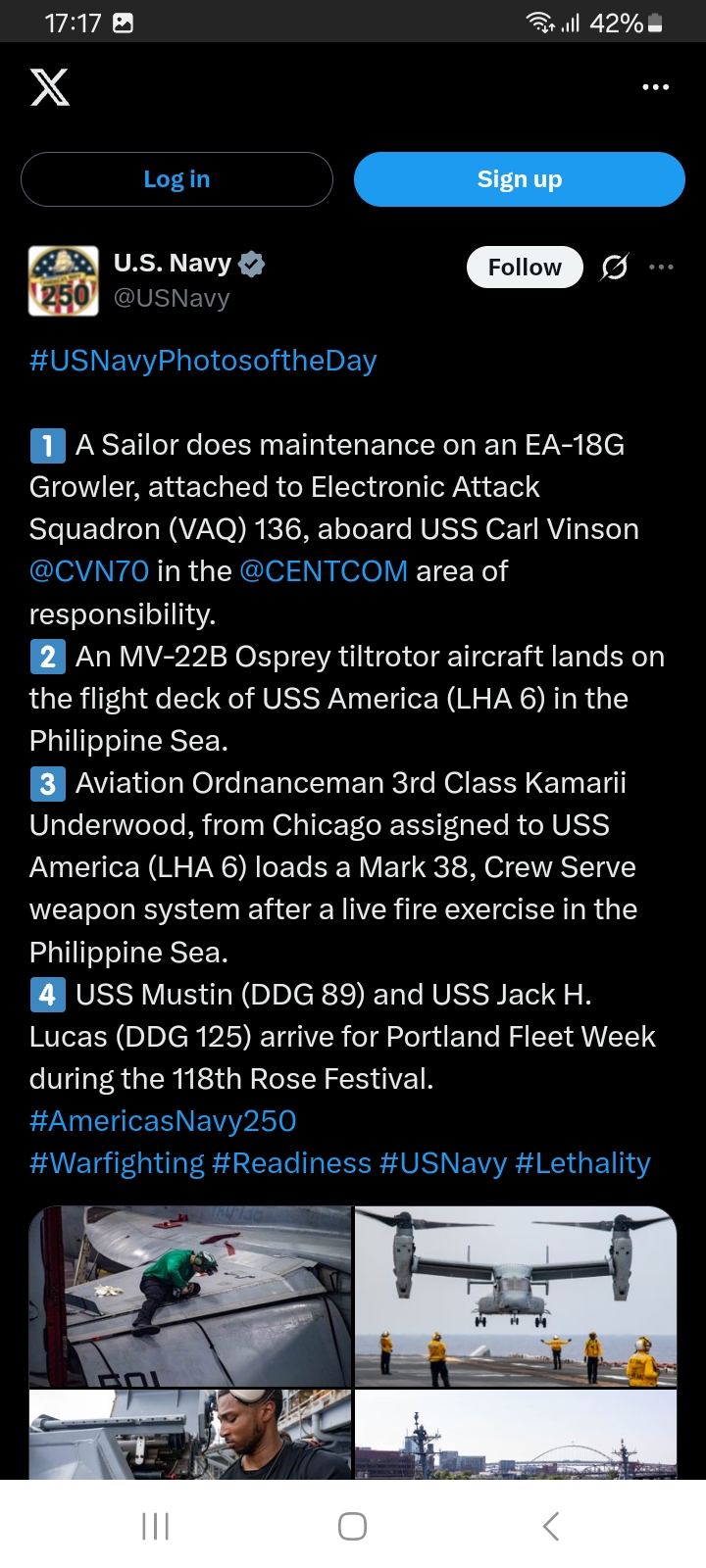This screenshot has height=1568, width=706.
Task: Open the @CVN70 mention
Action: click(89, 571)
